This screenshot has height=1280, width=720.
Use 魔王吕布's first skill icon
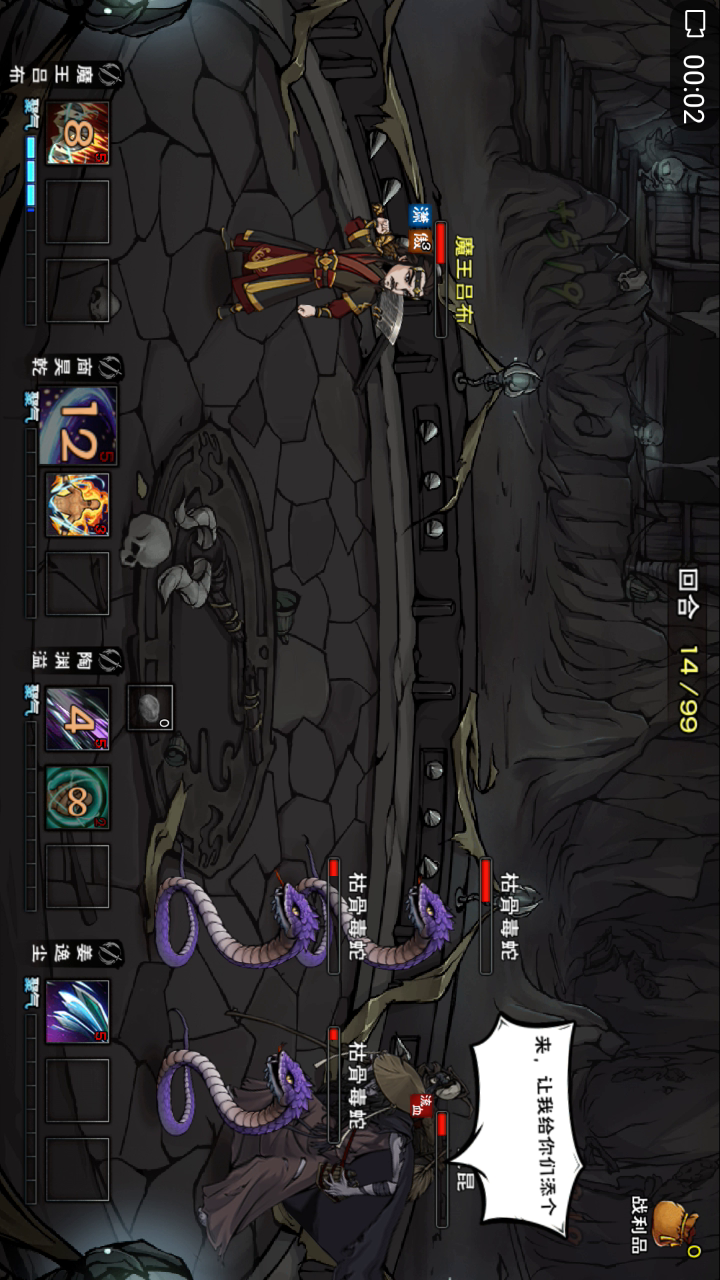coord(77,133)
